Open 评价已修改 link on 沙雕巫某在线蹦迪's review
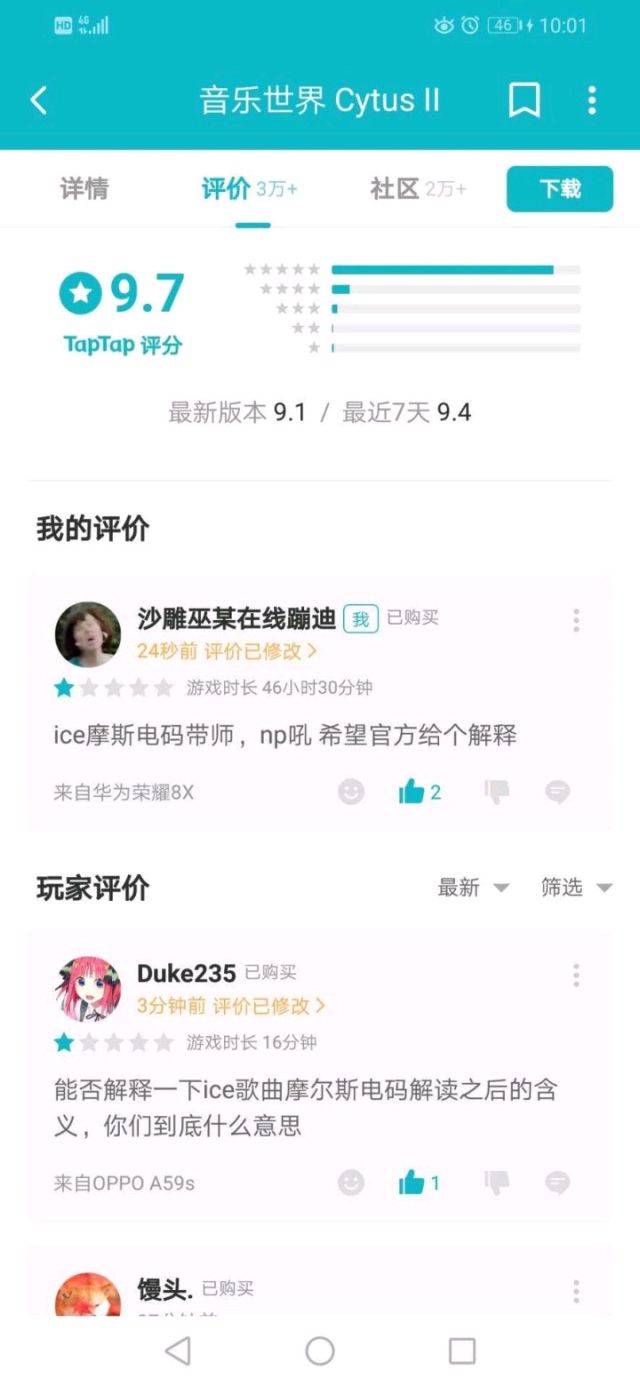 tap(260, 650)
